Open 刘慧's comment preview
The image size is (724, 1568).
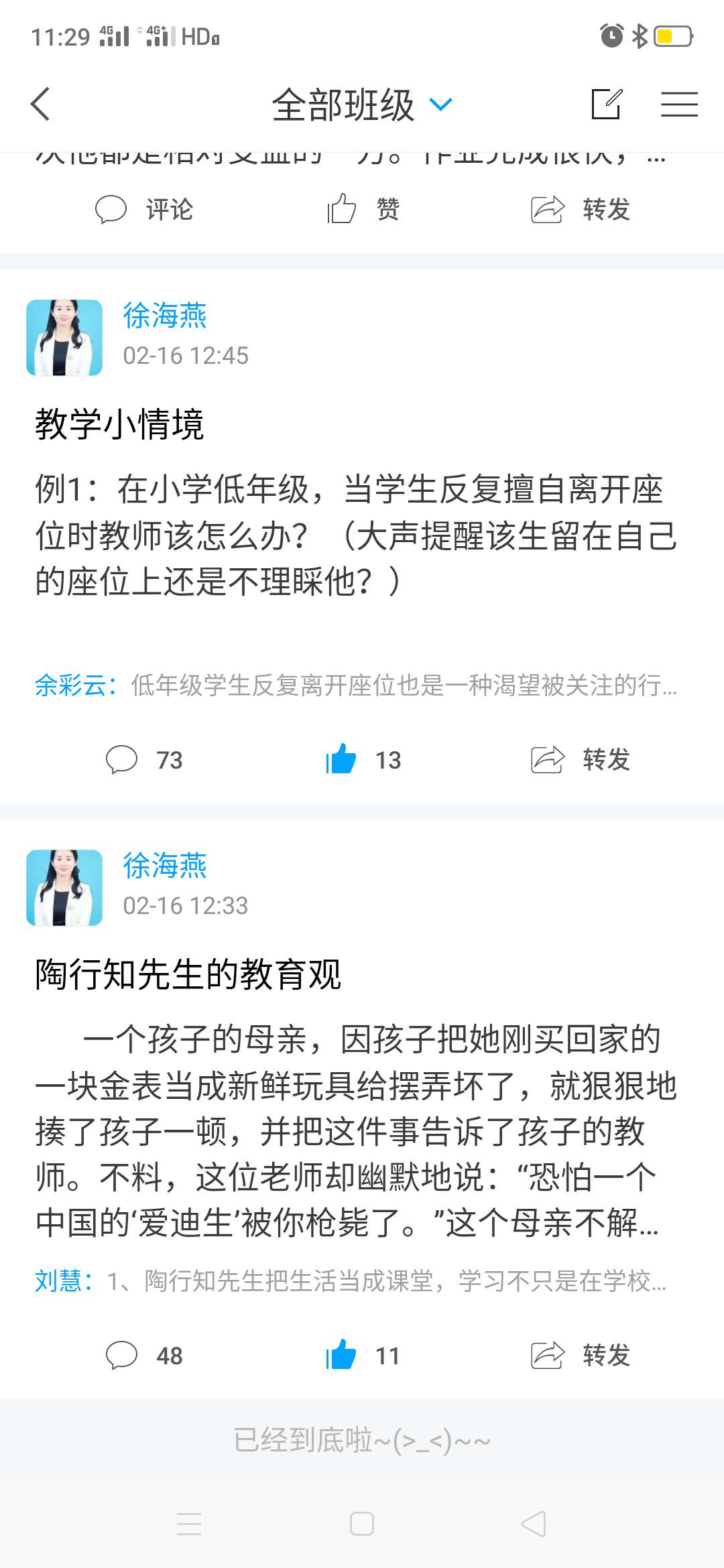(350, 1281)
